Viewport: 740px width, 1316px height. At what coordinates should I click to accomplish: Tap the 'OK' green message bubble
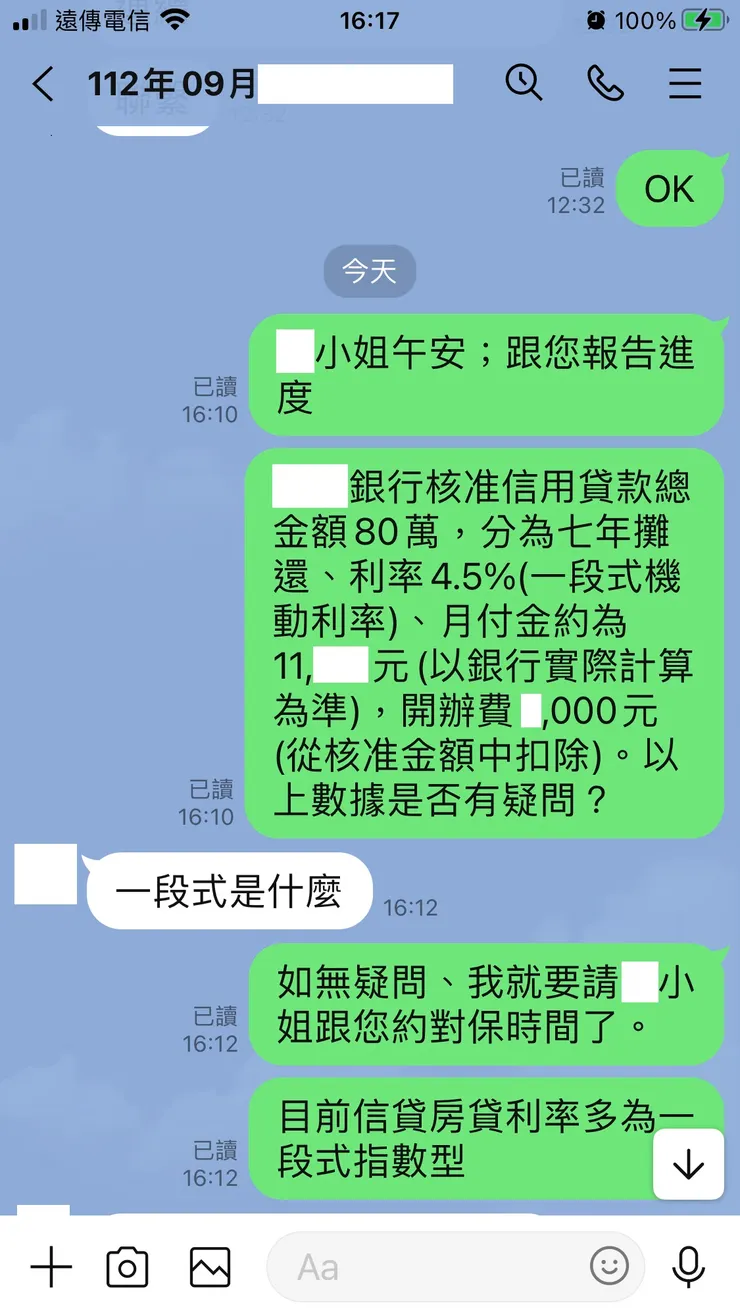670,189
